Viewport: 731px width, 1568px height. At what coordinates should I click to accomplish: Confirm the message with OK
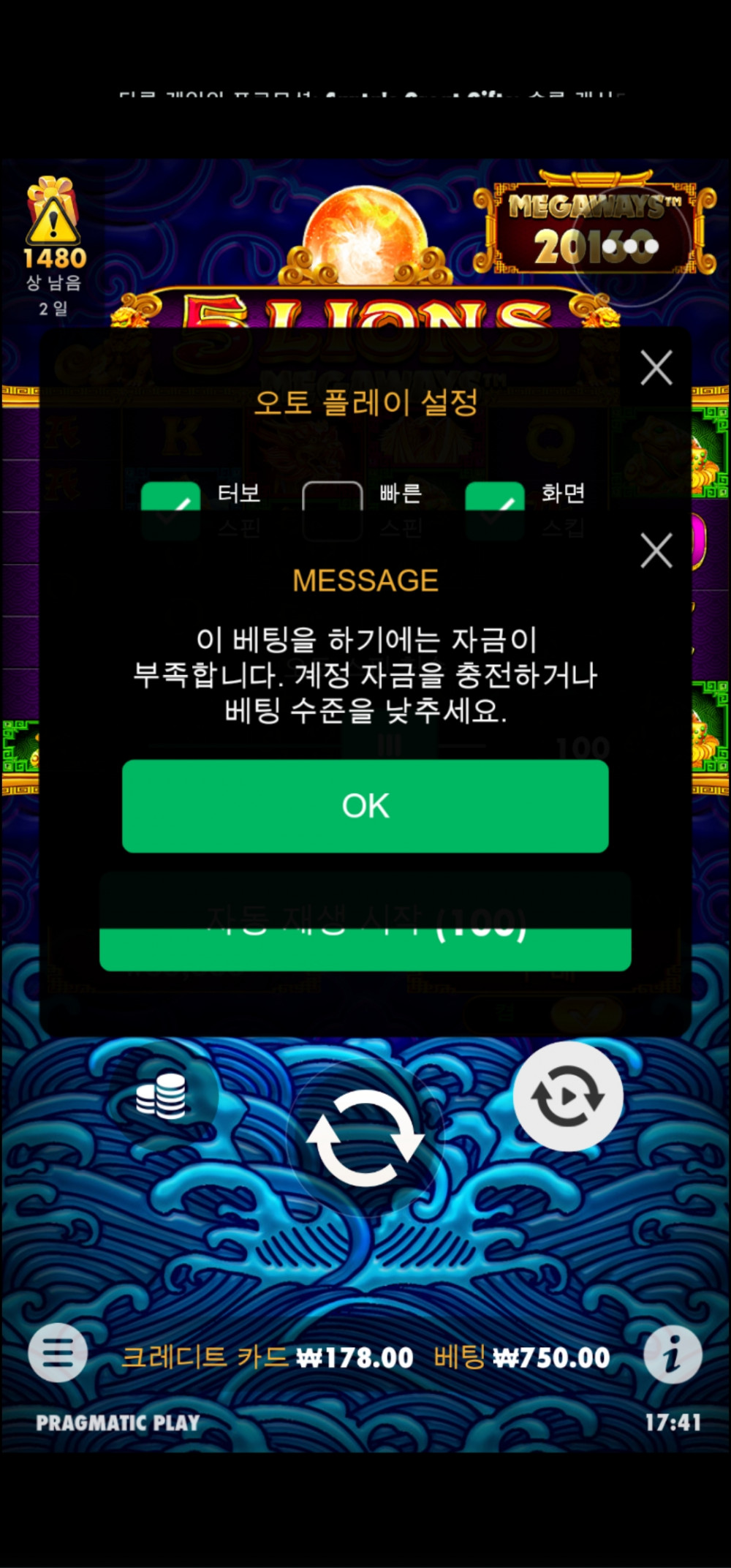pyautogui.click(x=365, y=805)
